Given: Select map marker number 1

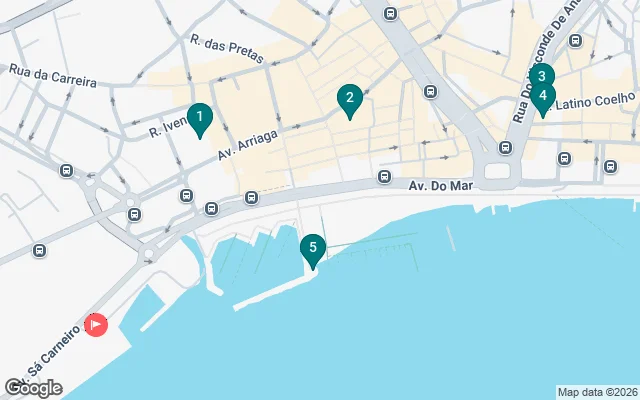Looking at the screenshot, I should point(200,120).
